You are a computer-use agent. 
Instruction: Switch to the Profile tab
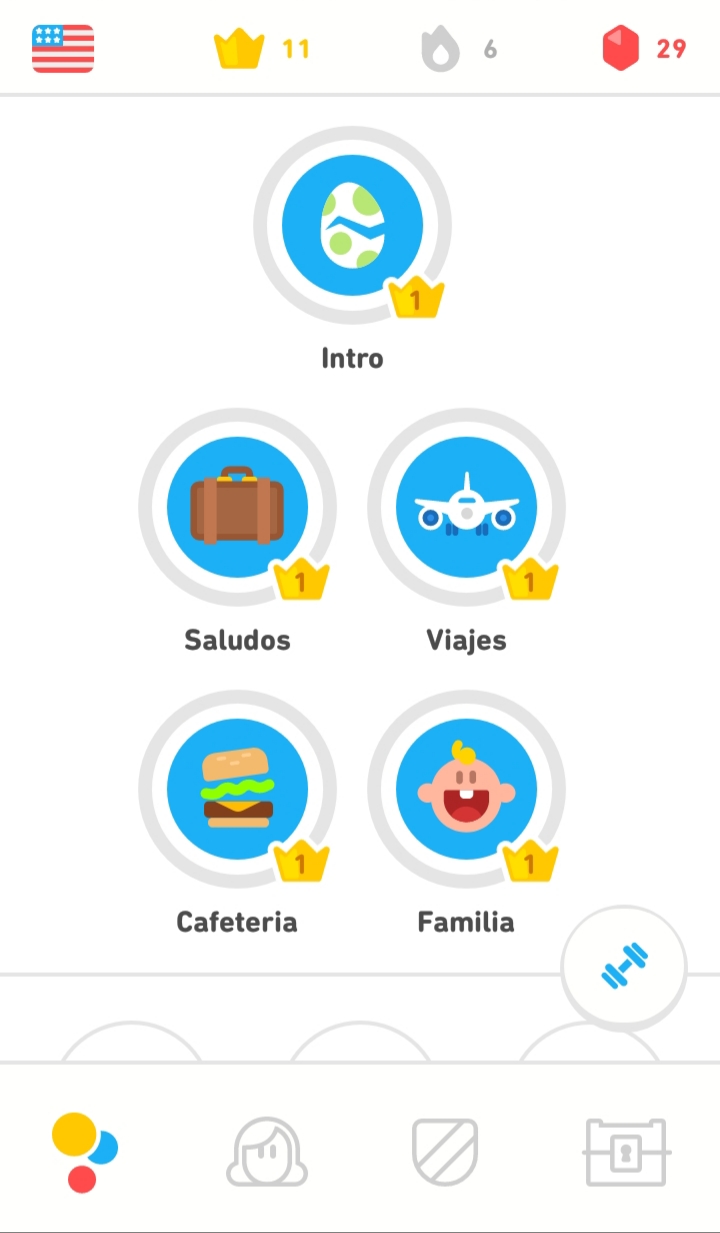point(266,1152)
